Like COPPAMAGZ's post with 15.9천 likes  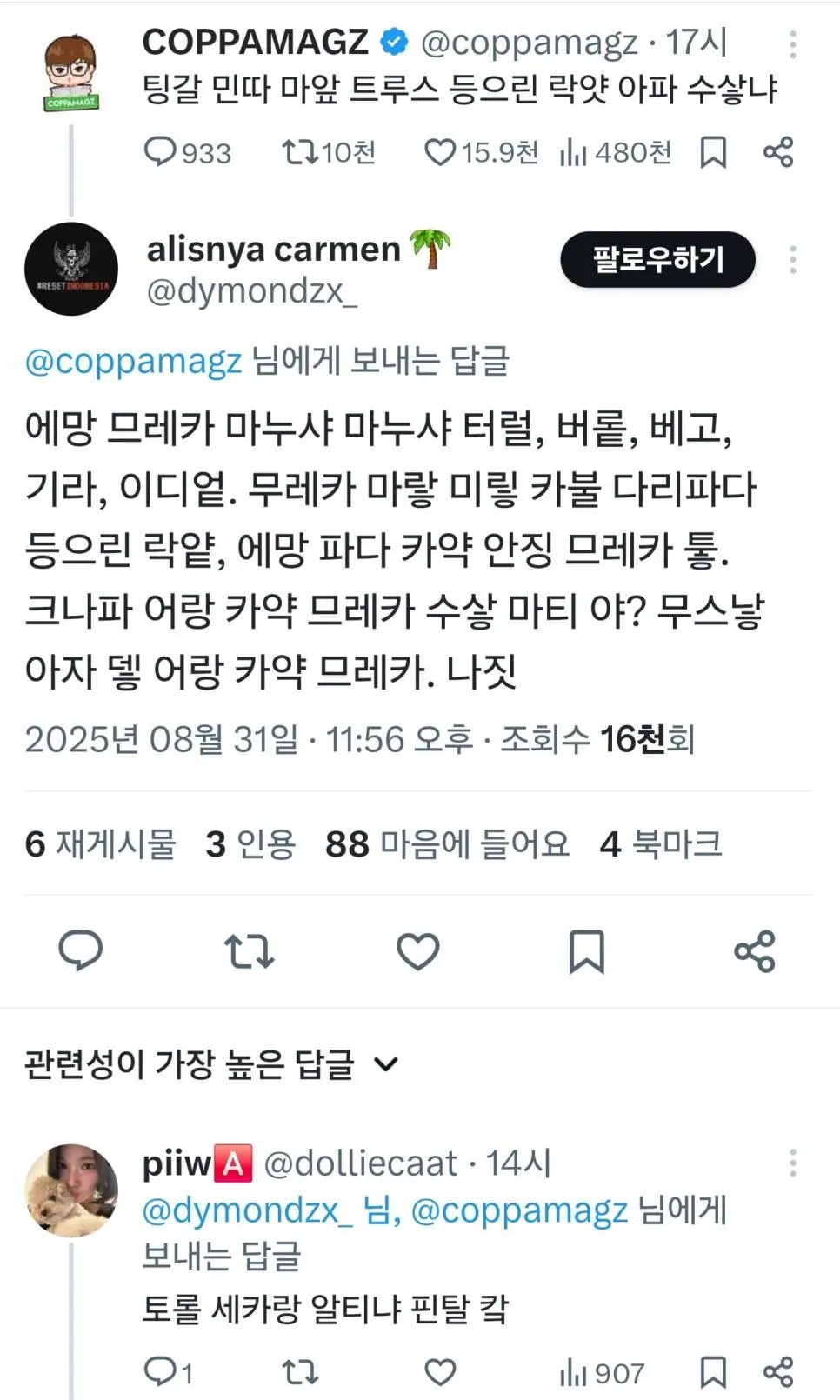tap(439, 152)
